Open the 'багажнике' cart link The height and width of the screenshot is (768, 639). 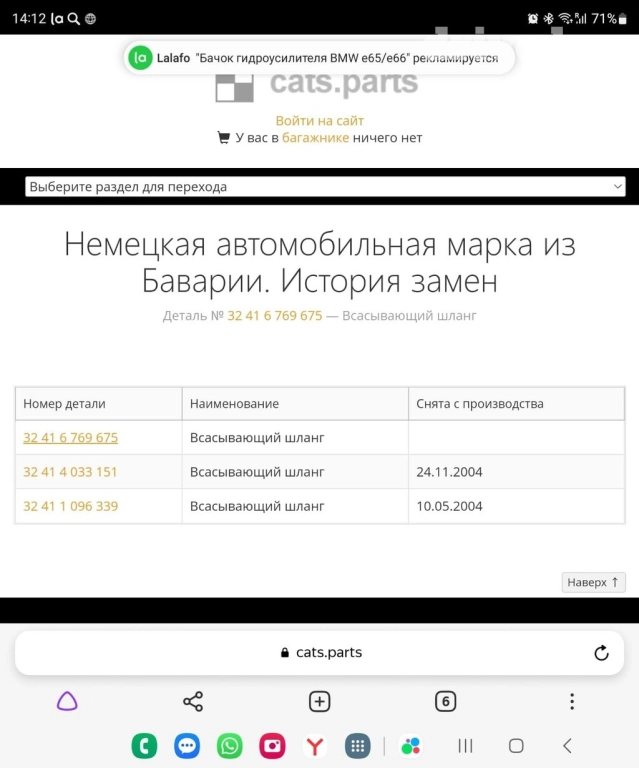coord(315,138)
